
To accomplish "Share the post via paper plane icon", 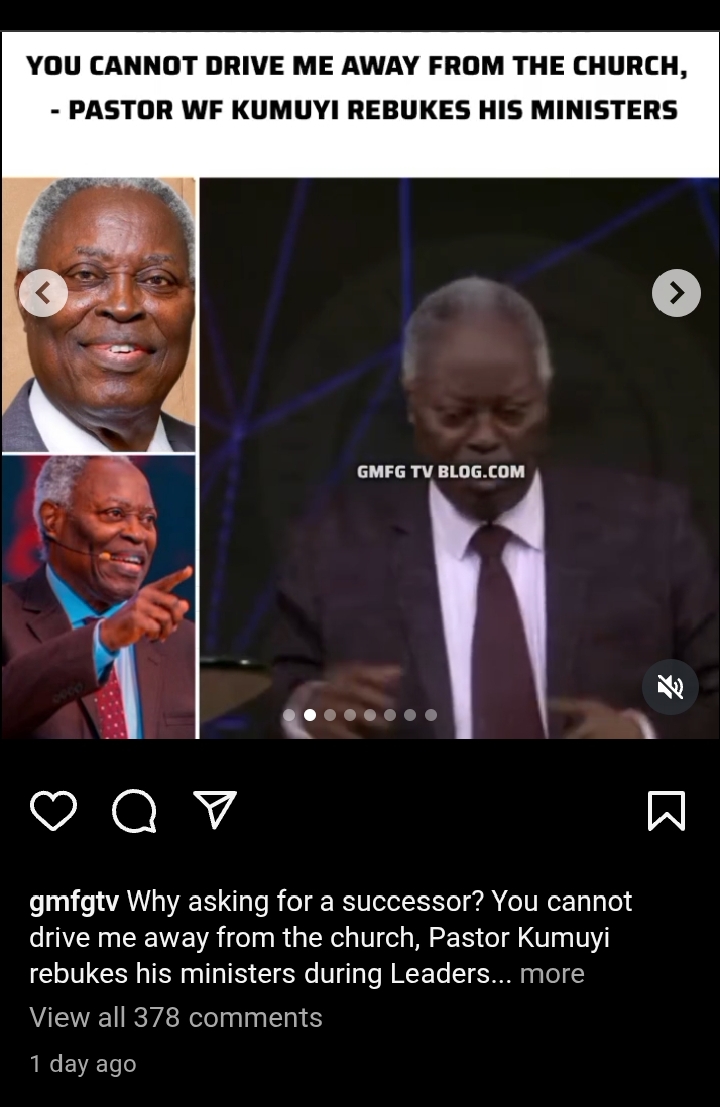I will tap(214, 810).
